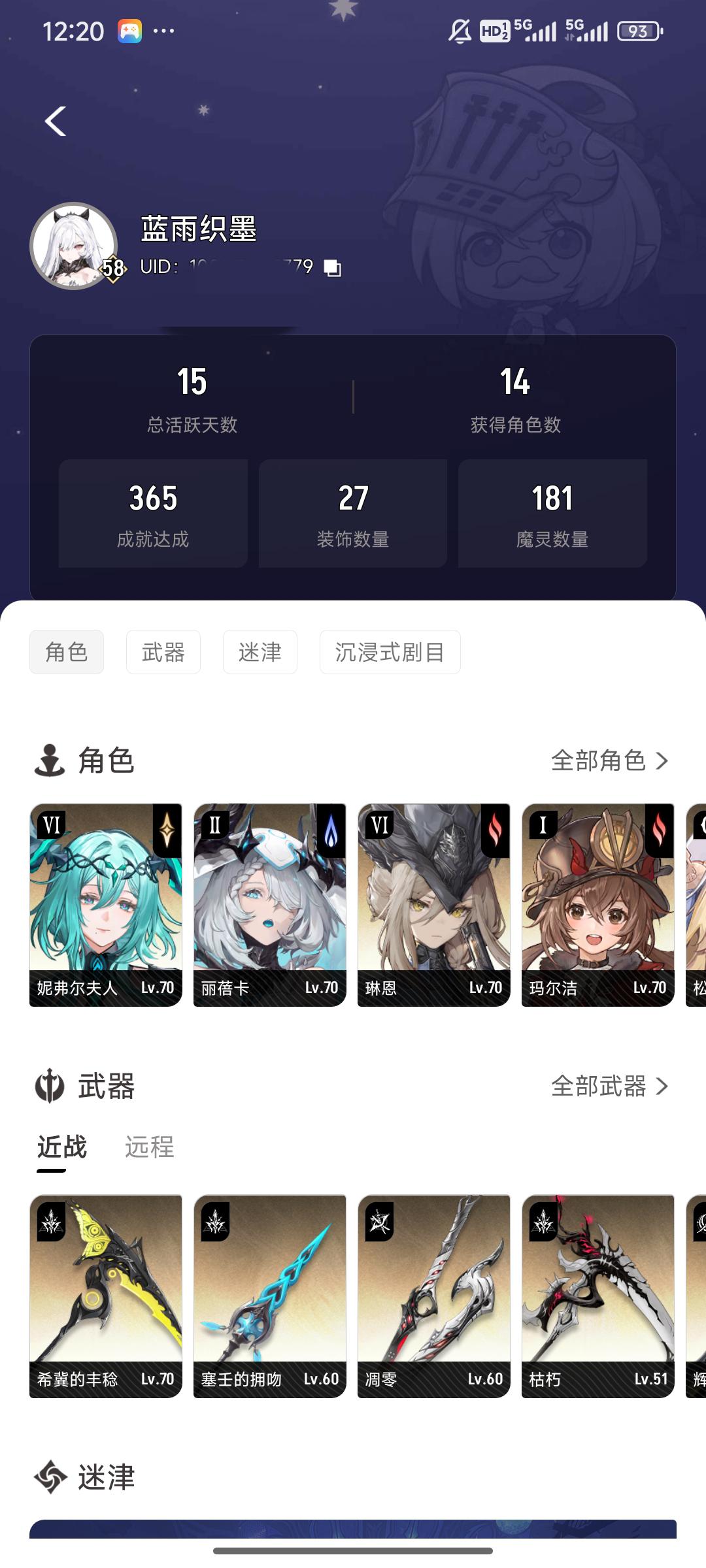Open the 希冀的丰稔 weapon card
The height and width of the screenshot is (1568, 706).
coord(106,1296)
